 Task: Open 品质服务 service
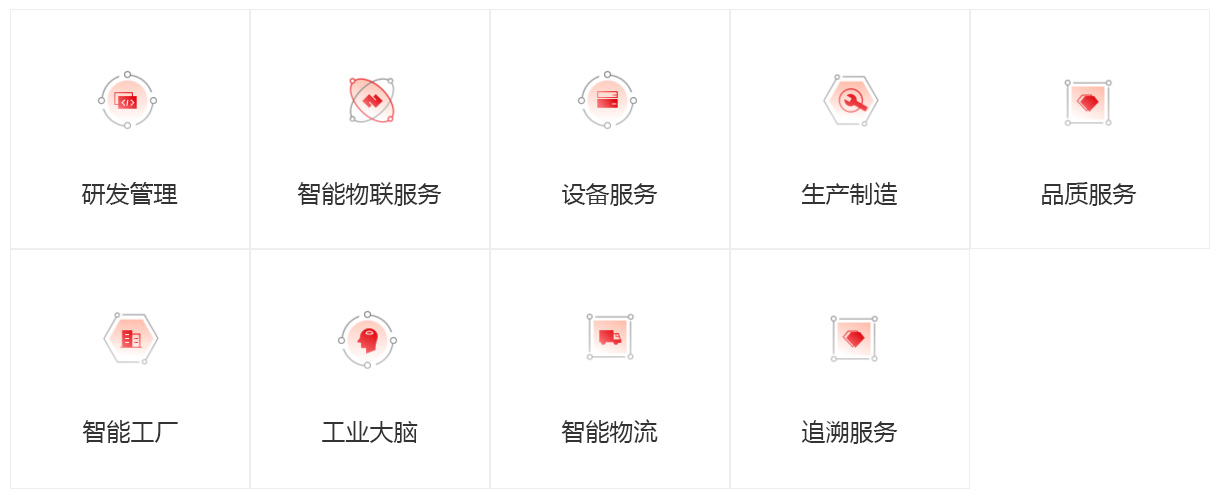coord(1089,130)
